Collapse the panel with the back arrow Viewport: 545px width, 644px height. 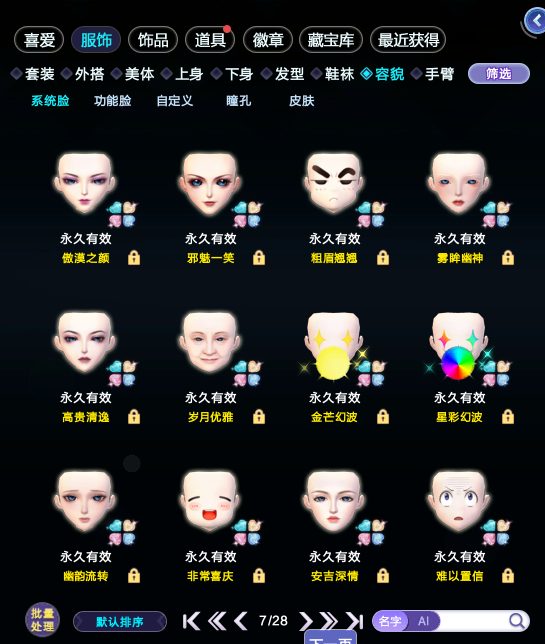pyautogui.click(x=536, y=21)
